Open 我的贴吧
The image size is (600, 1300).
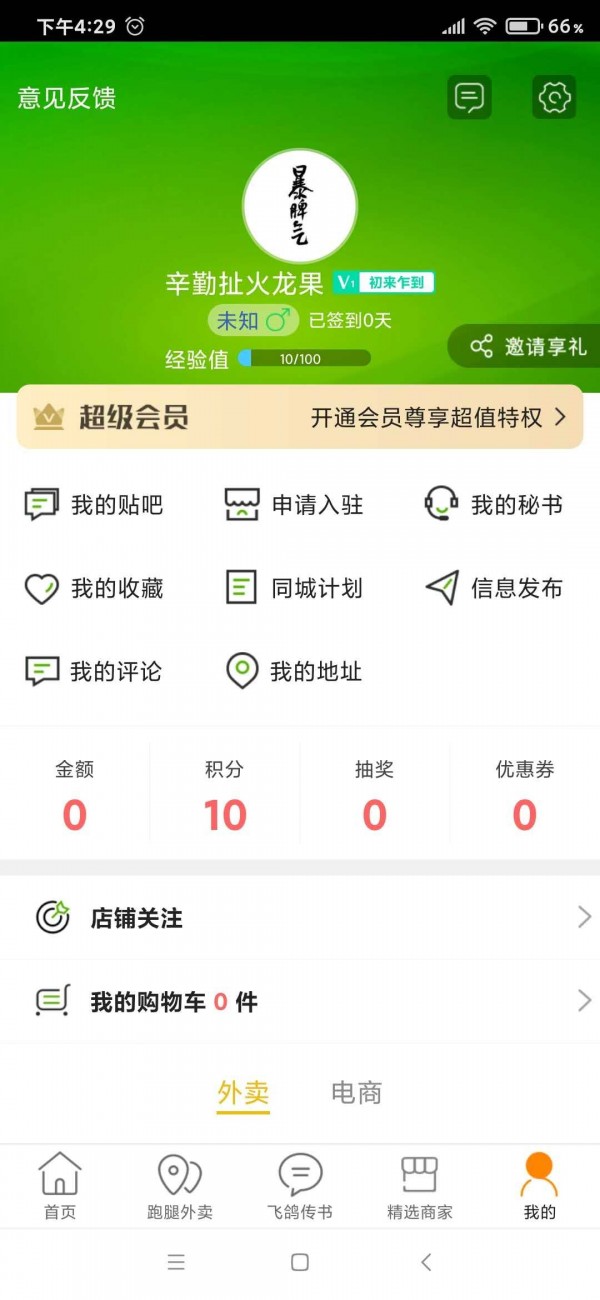pos(94,505)
